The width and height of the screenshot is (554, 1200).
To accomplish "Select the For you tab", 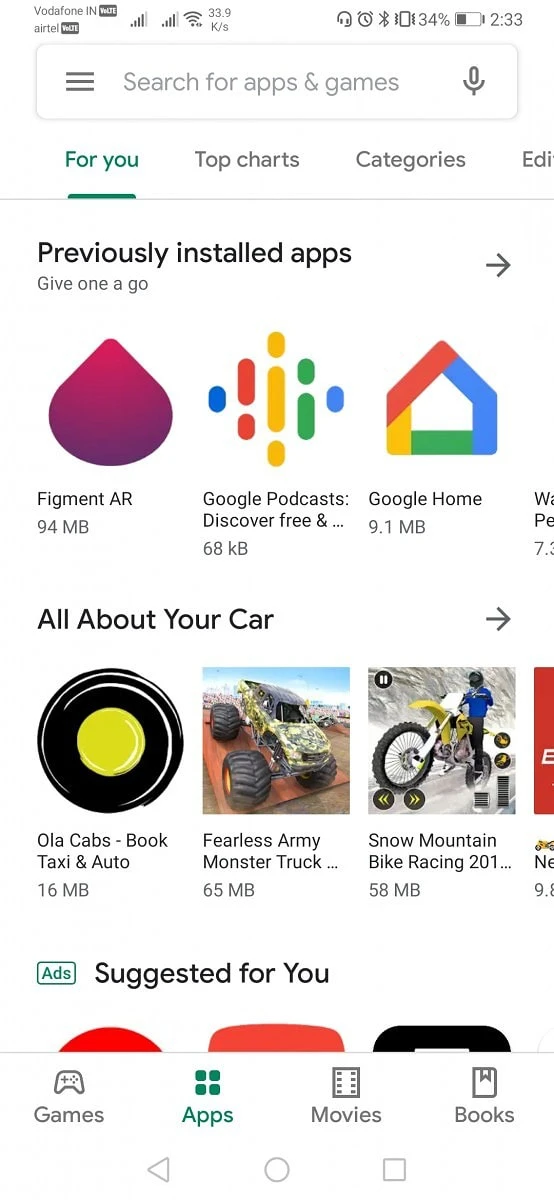I will (x=102, y=159).
